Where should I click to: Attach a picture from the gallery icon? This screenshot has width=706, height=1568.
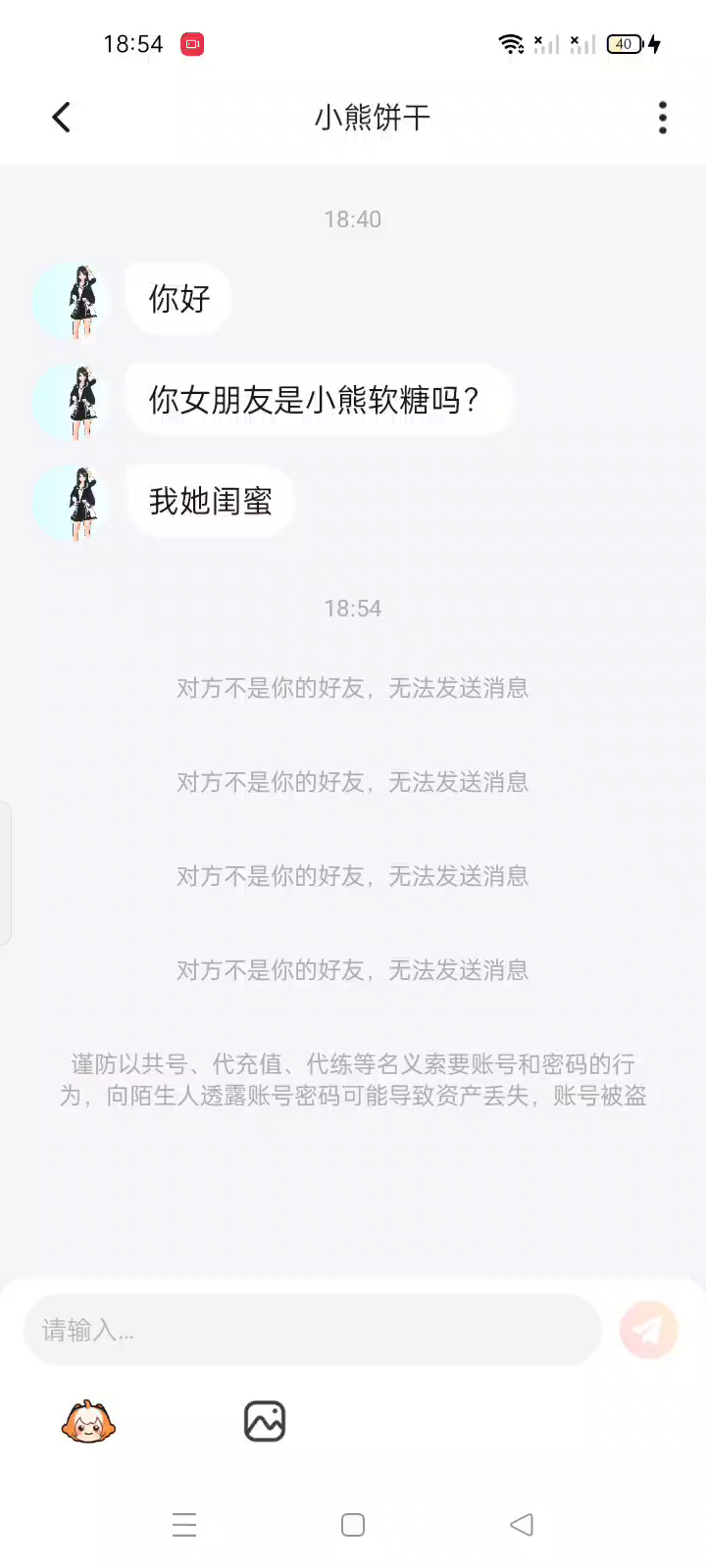point(265,1422)
